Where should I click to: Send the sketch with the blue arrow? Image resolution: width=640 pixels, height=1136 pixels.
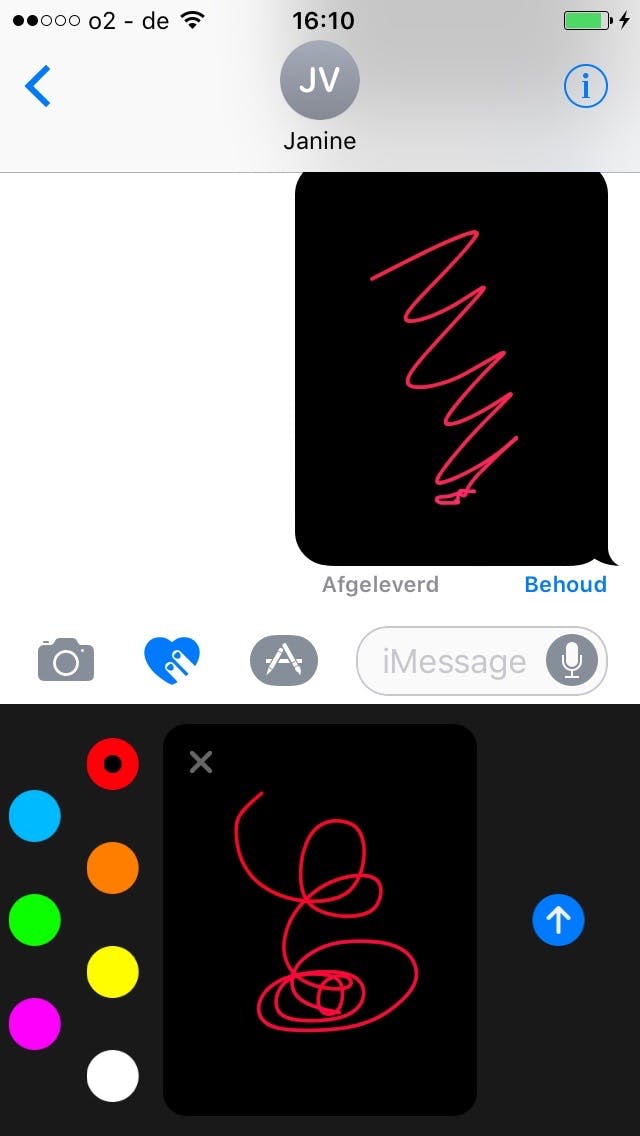coord(558,920)
